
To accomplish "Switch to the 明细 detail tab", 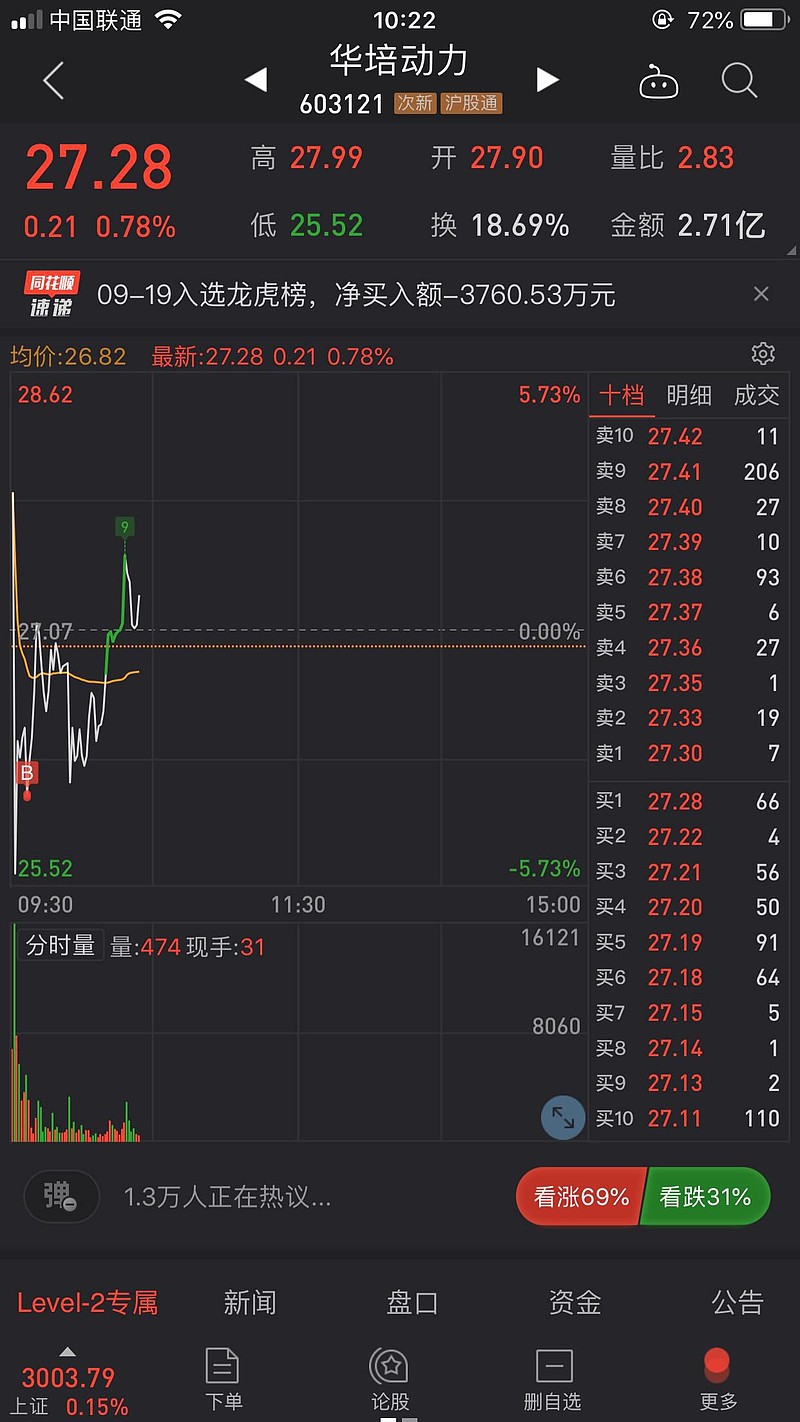I will (689, 396).
